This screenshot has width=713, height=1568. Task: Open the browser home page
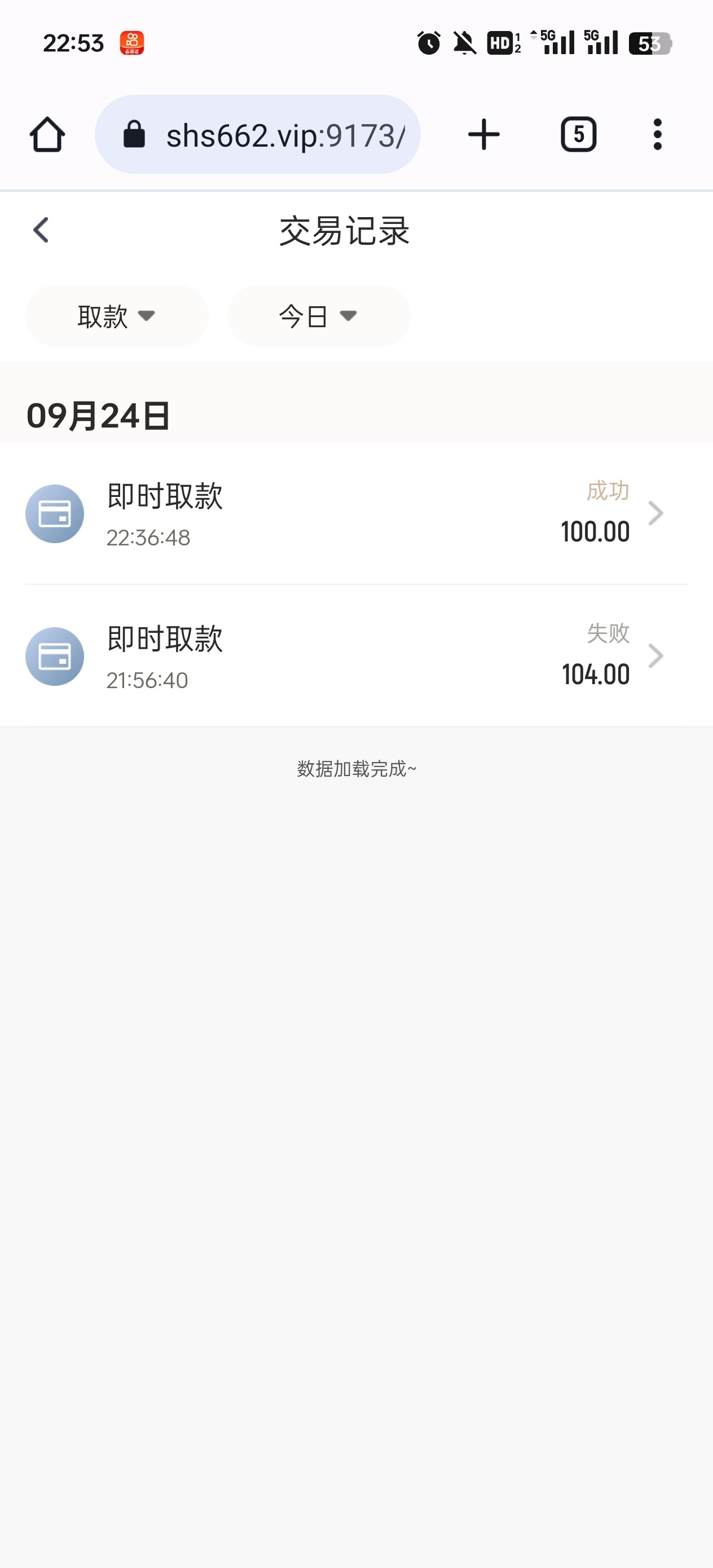tap(47, 135)
